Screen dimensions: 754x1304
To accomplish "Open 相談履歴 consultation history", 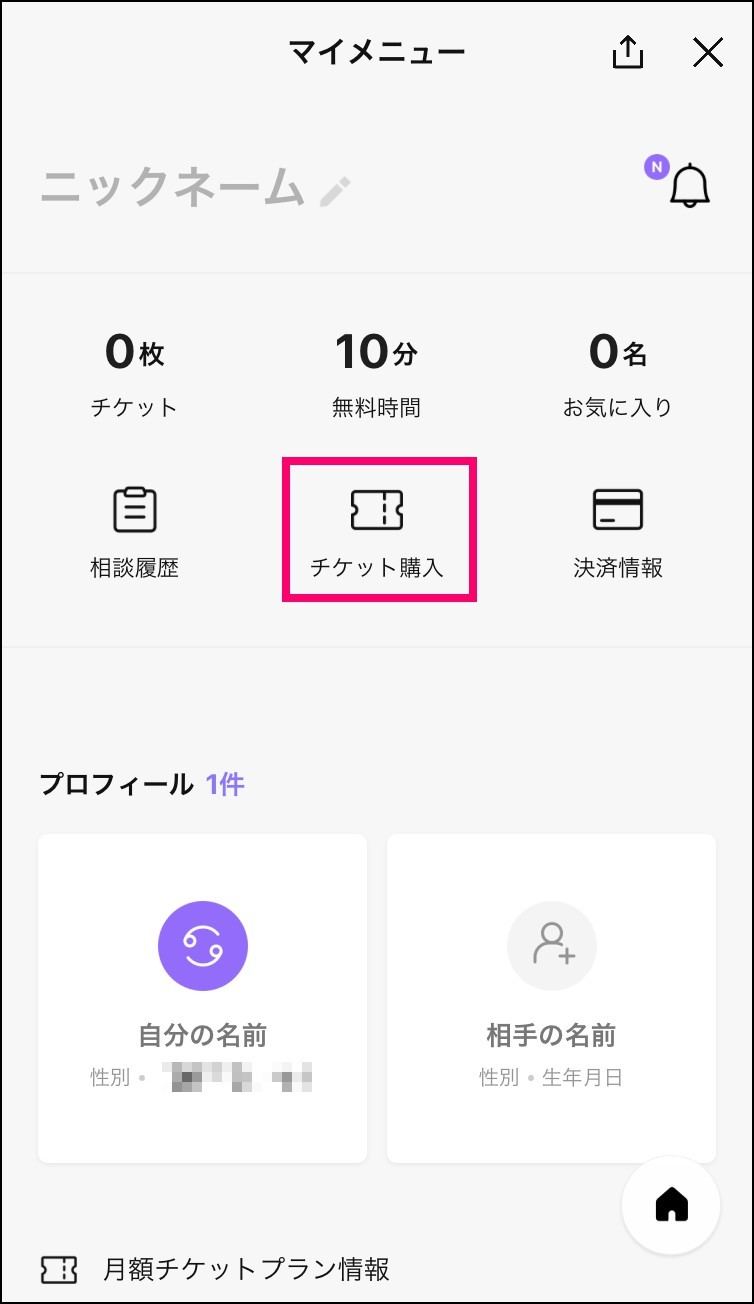I will click(134, 533).
